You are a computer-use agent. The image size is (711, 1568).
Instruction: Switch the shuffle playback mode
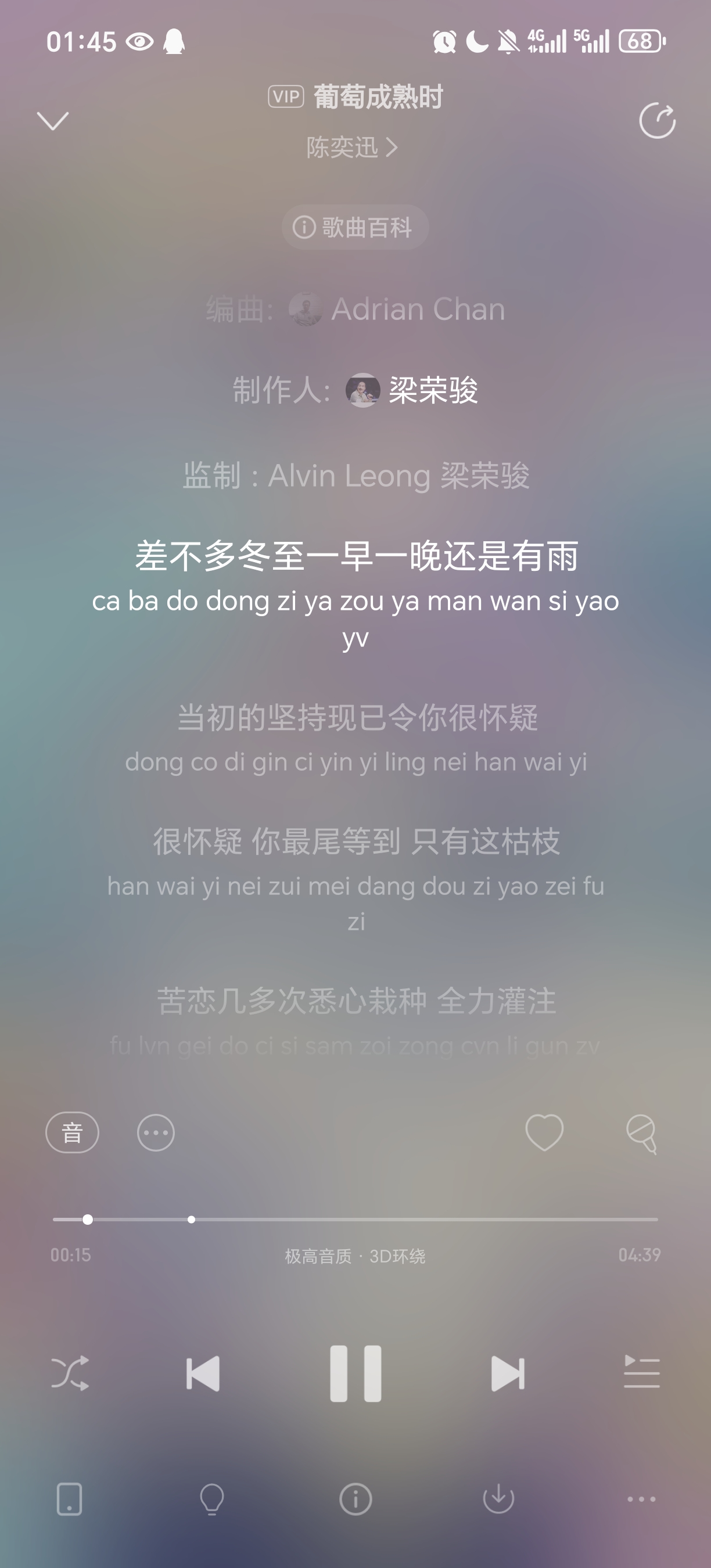[x=70, y=1373]
